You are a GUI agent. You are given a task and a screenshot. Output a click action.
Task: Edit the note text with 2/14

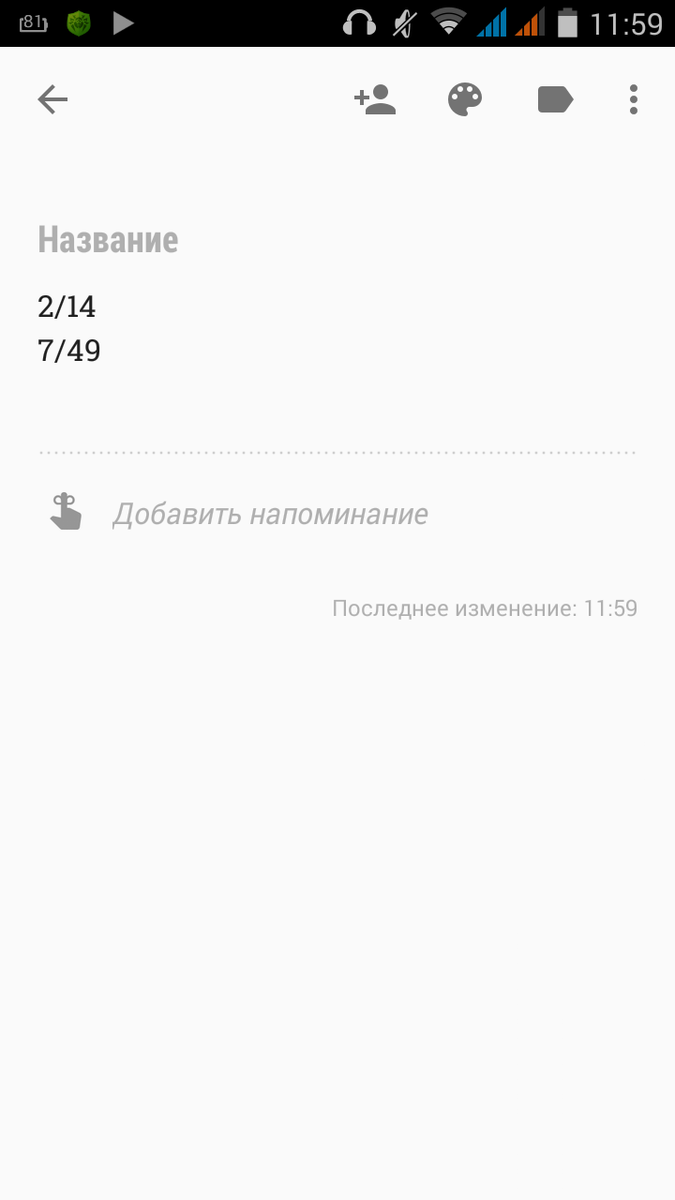coord(67,306)
